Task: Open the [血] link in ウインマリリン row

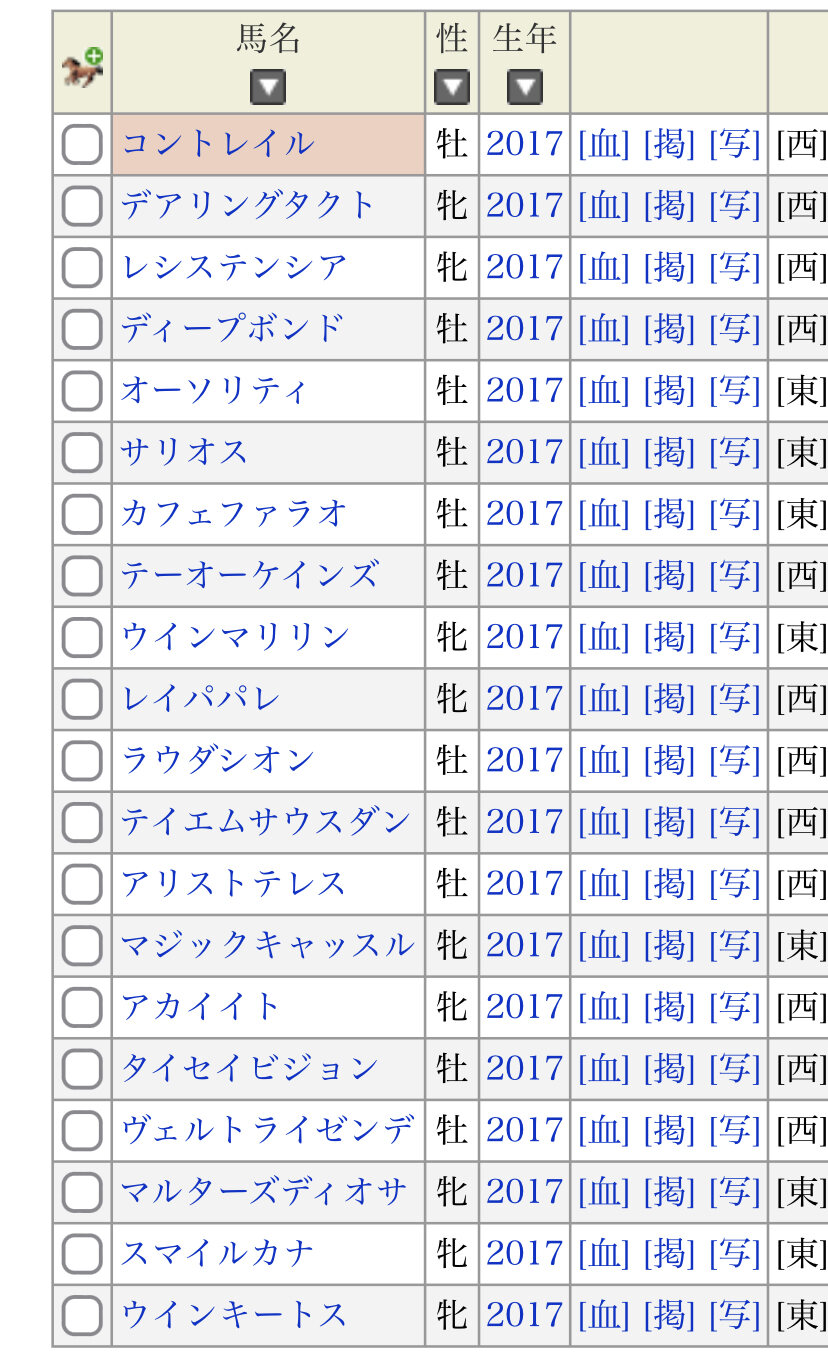Action: 604,637
